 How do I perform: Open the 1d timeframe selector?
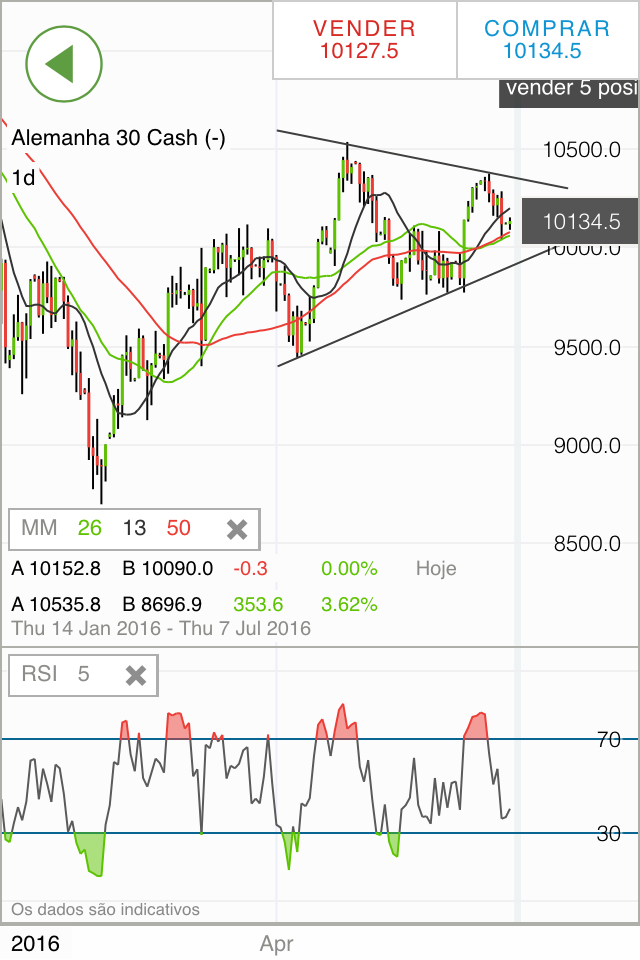pos(22,178)
